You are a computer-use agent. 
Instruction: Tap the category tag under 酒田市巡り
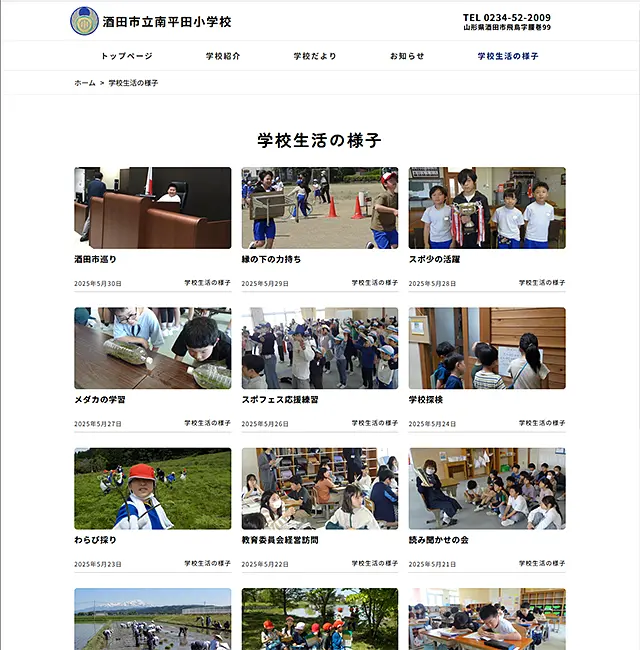point(207,283)
